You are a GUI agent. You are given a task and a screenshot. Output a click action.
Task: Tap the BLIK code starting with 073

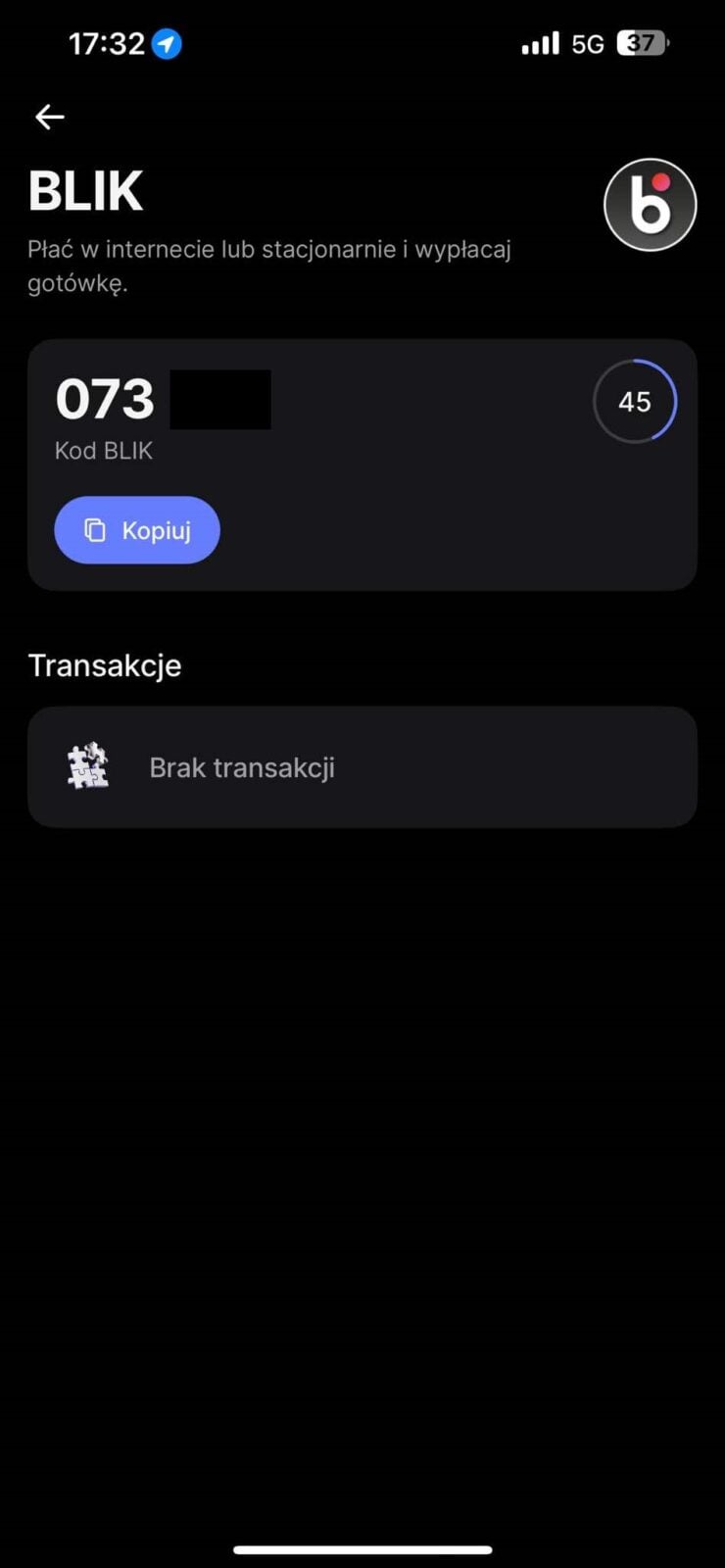104,398
